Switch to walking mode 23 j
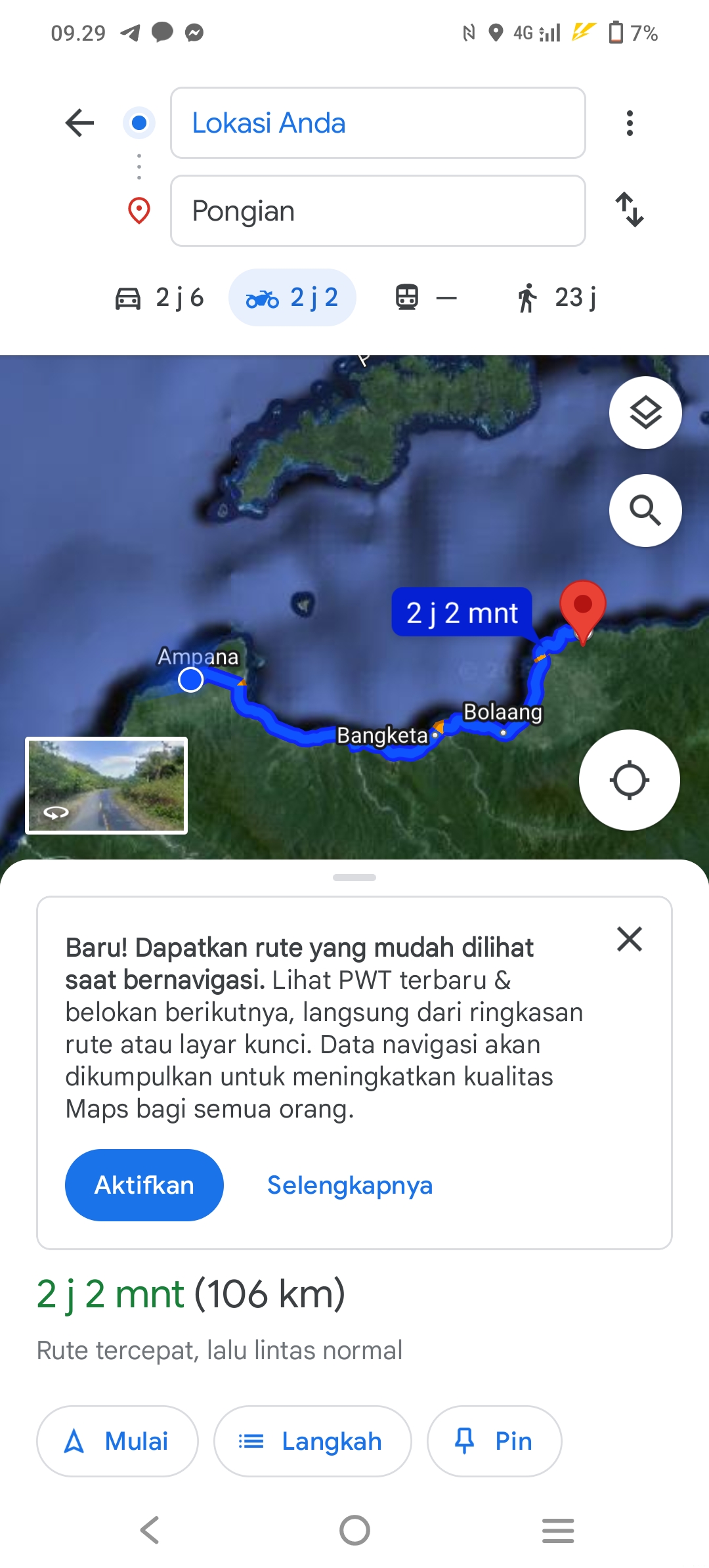Image resolution: width=709 pixels, height=1568 pixels. [x=557, y=297]
